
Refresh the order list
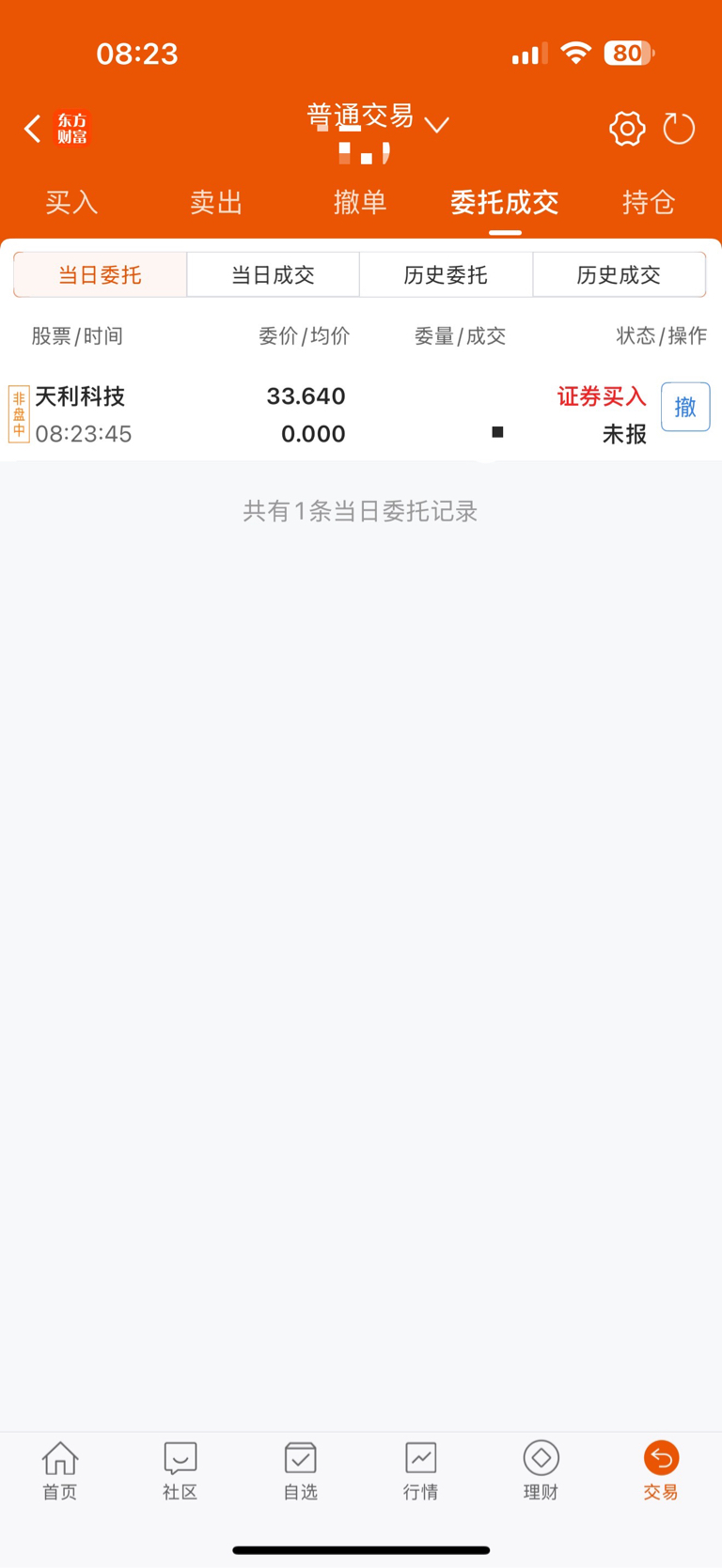tap(679, 129)
